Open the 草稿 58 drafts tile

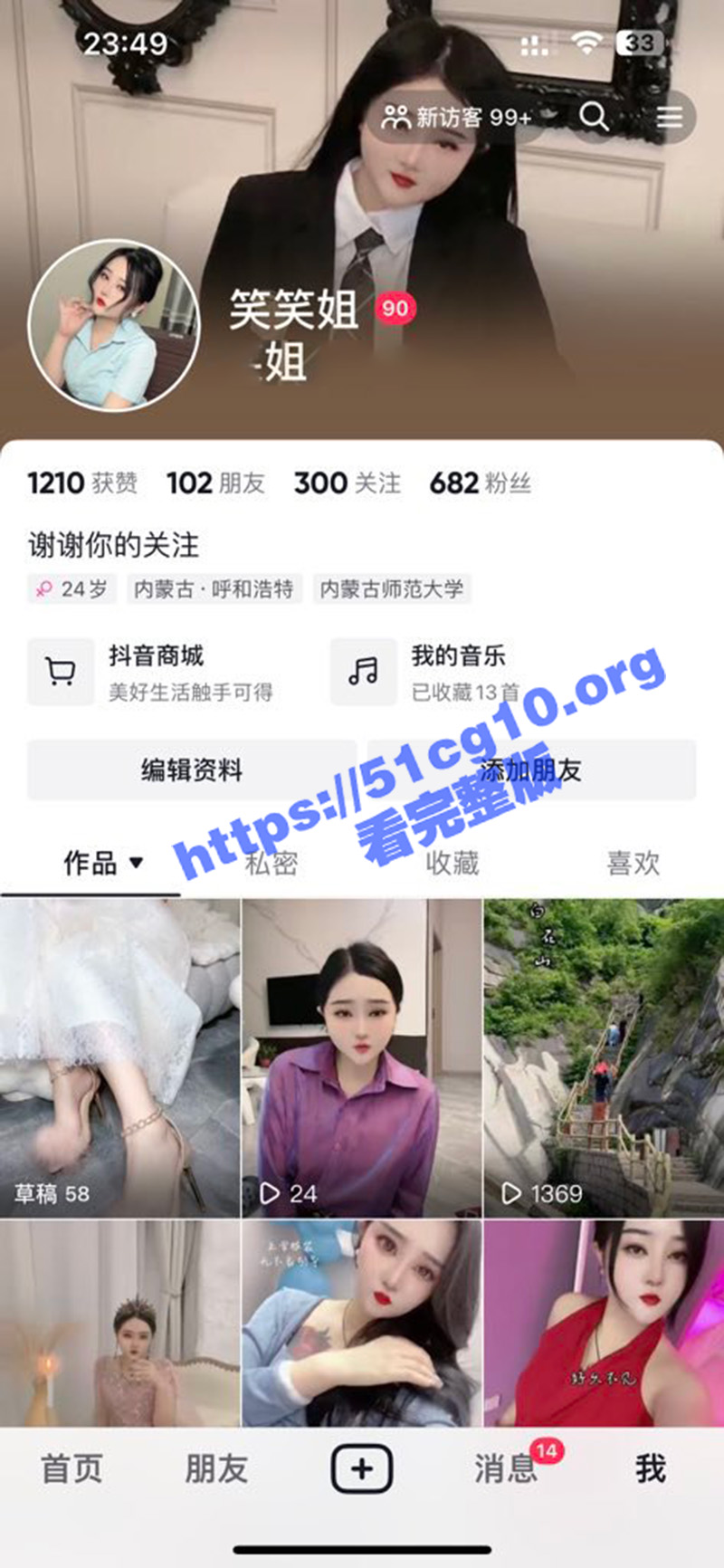pos(119,1057)
